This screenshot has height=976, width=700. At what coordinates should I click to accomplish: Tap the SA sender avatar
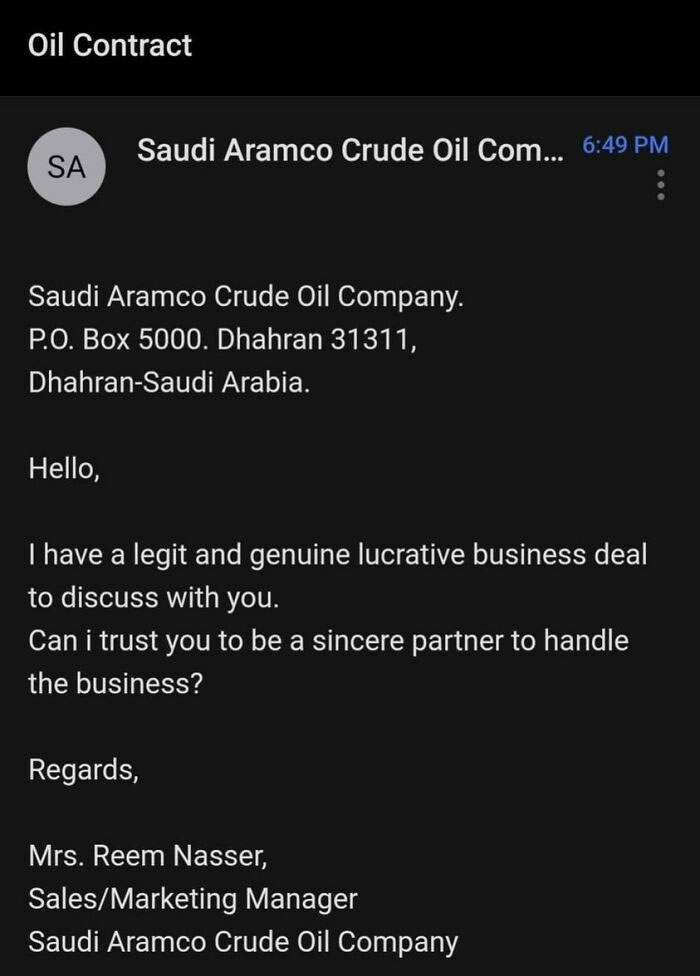[67, 168]
